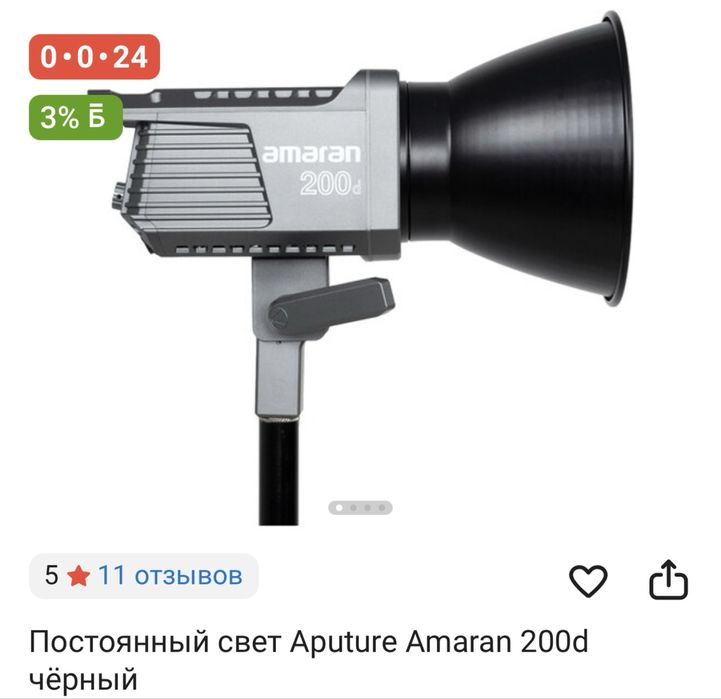This screenshot has width=721, height=699.
Task: Open the 11 отзывов reviews
Action: click(169, 575)
